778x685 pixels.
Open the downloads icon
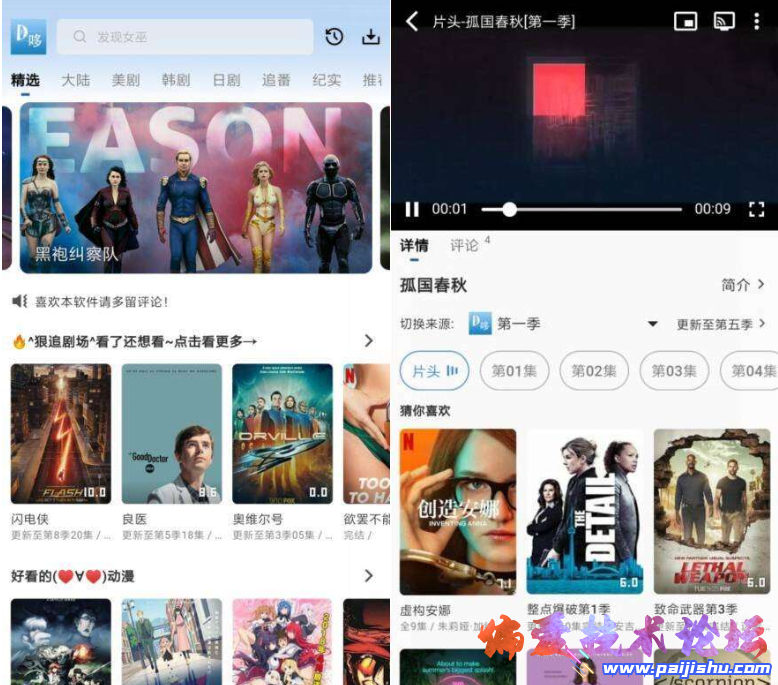370,37
